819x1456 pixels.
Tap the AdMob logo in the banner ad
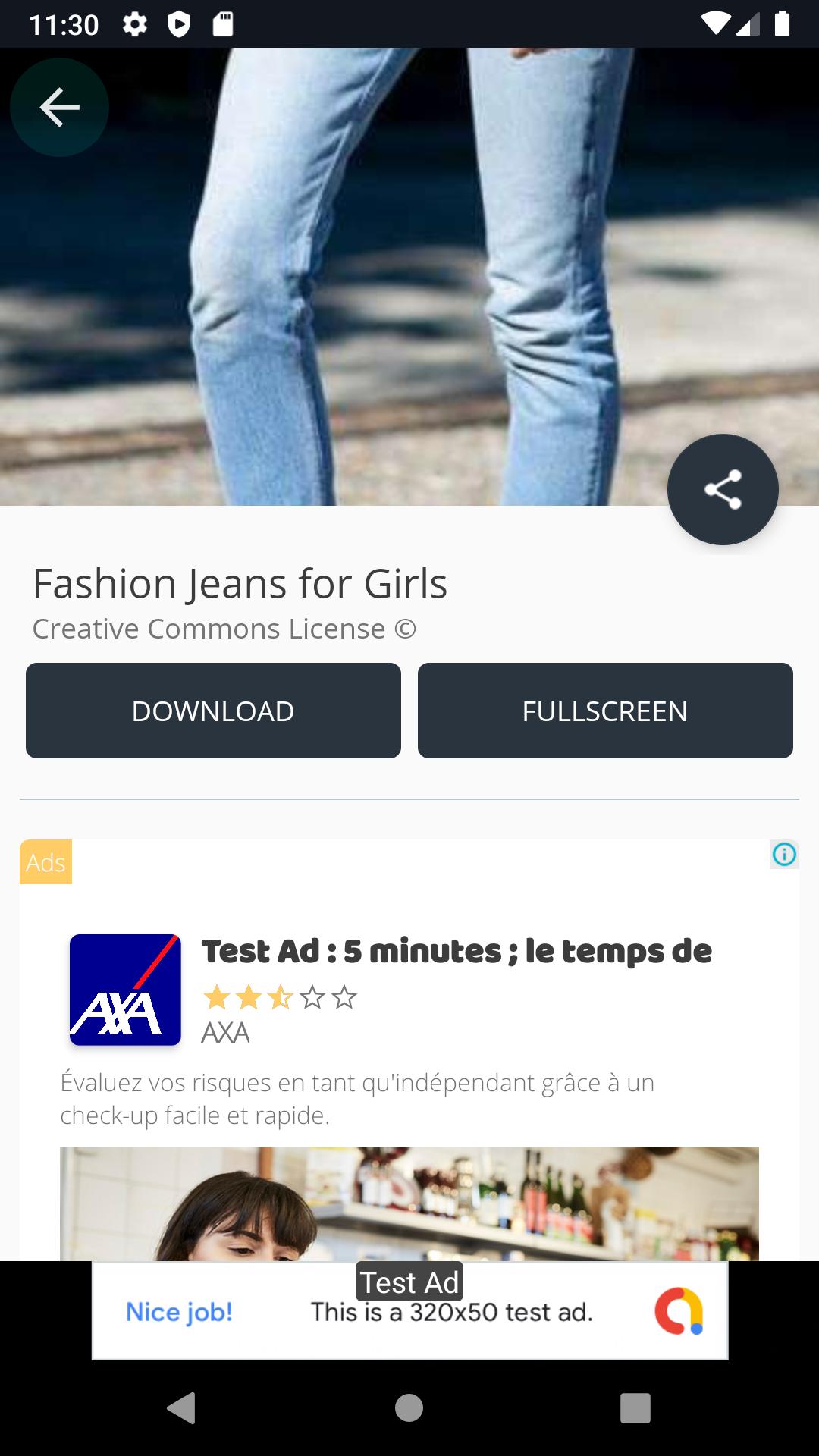(680, 1311)
